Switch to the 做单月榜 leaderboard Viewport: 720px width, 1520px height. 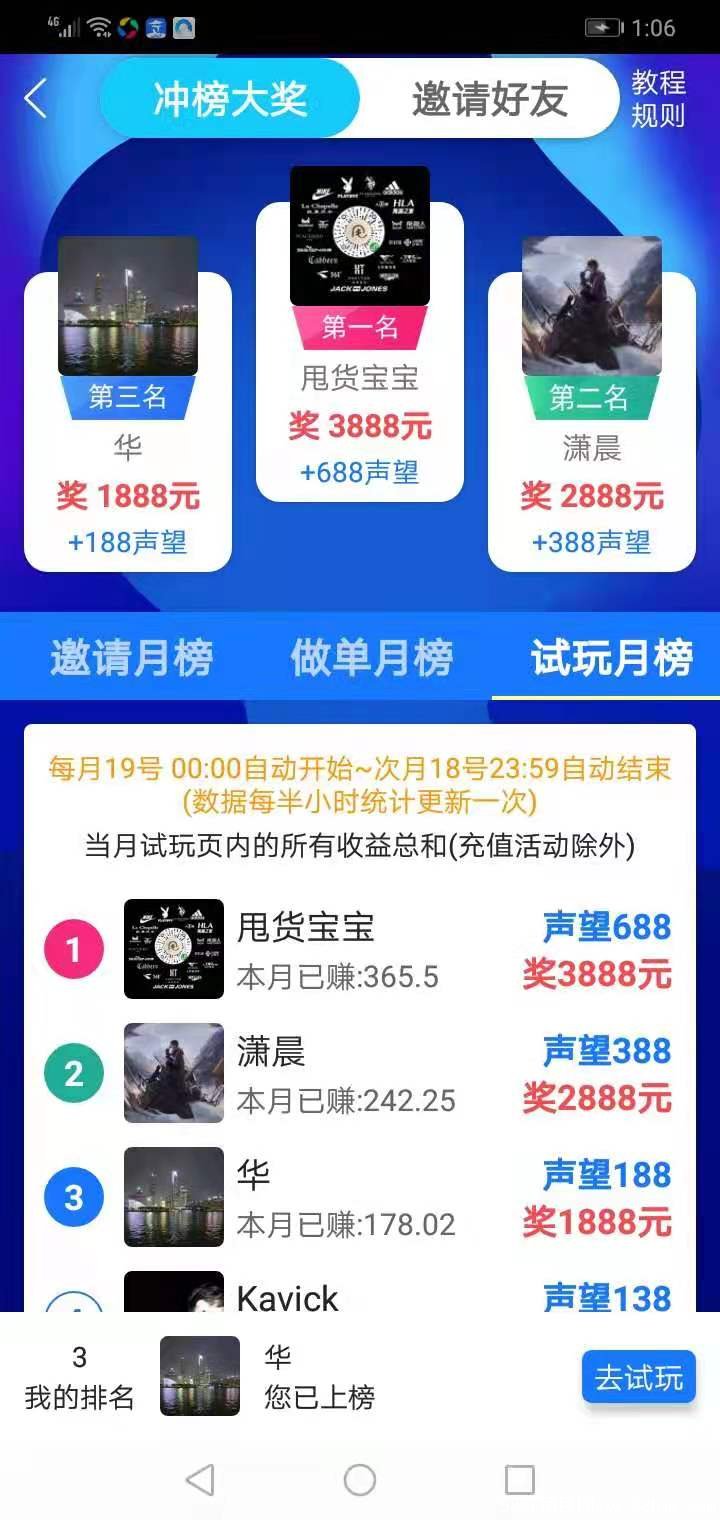(x=371, y=658)
